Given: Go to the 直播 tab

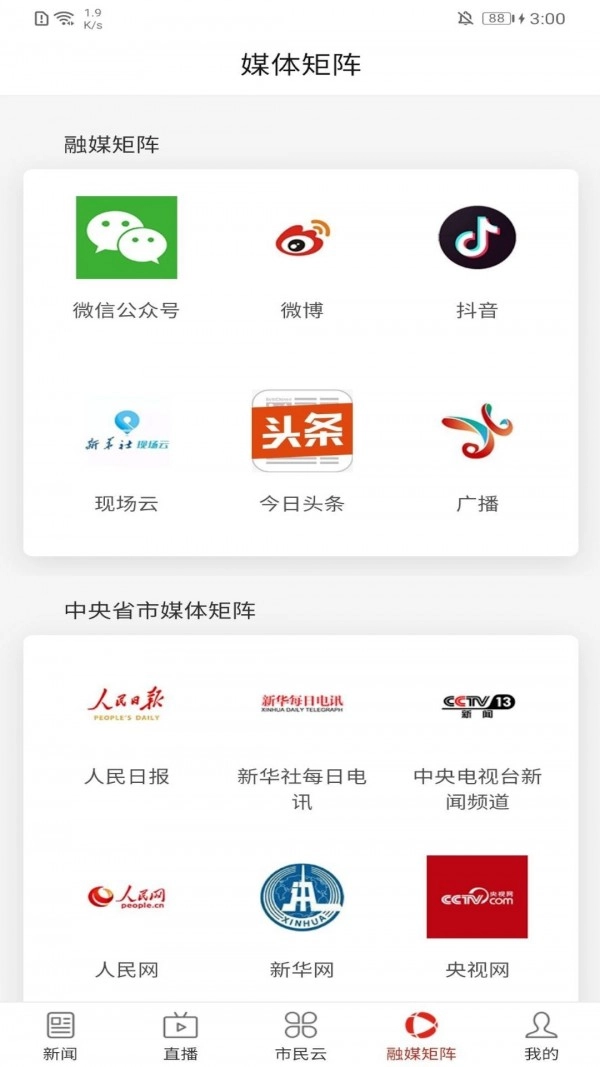Looking at the screenshot, I should pyautogui.click(x=180, y=1035).
